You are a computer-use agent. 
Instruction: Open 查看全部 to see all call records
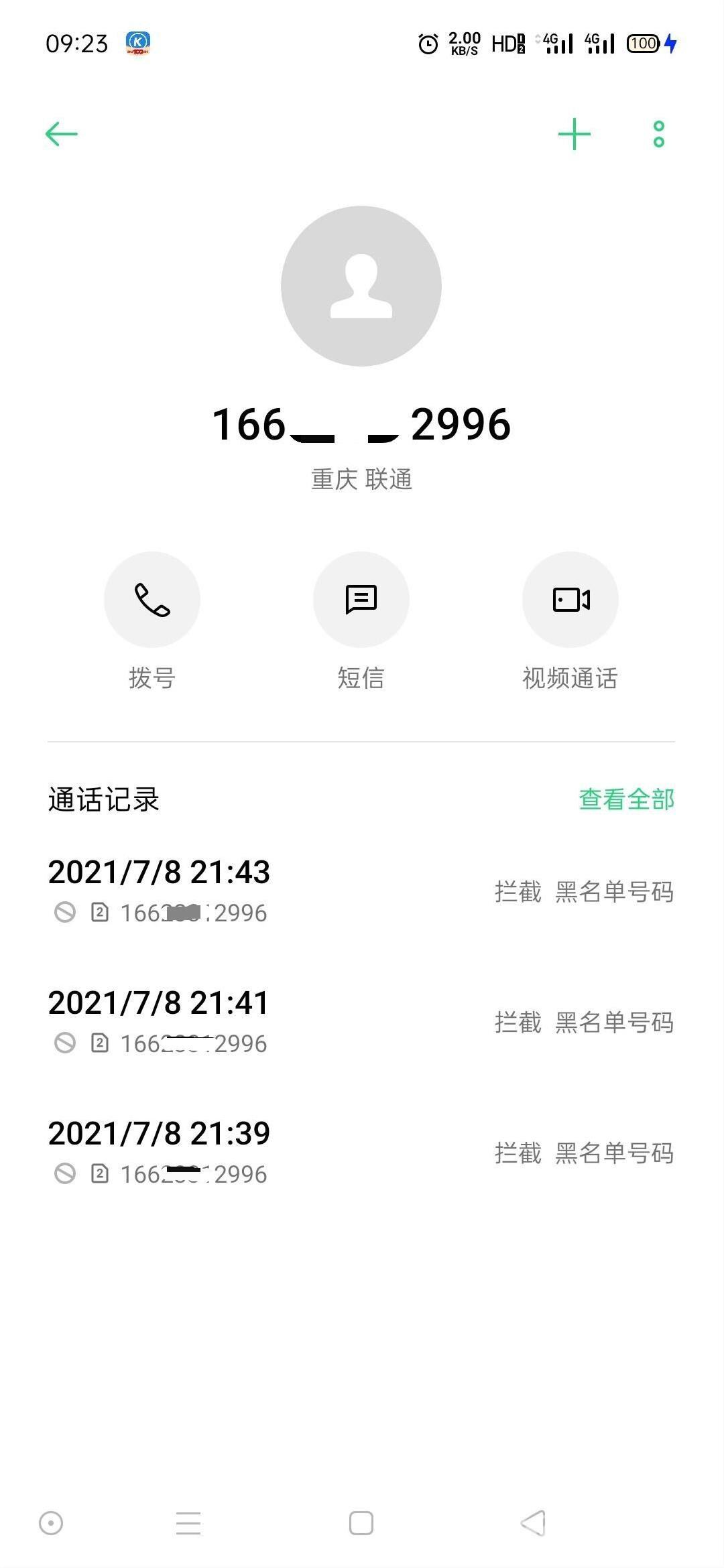tap(627, 799)
